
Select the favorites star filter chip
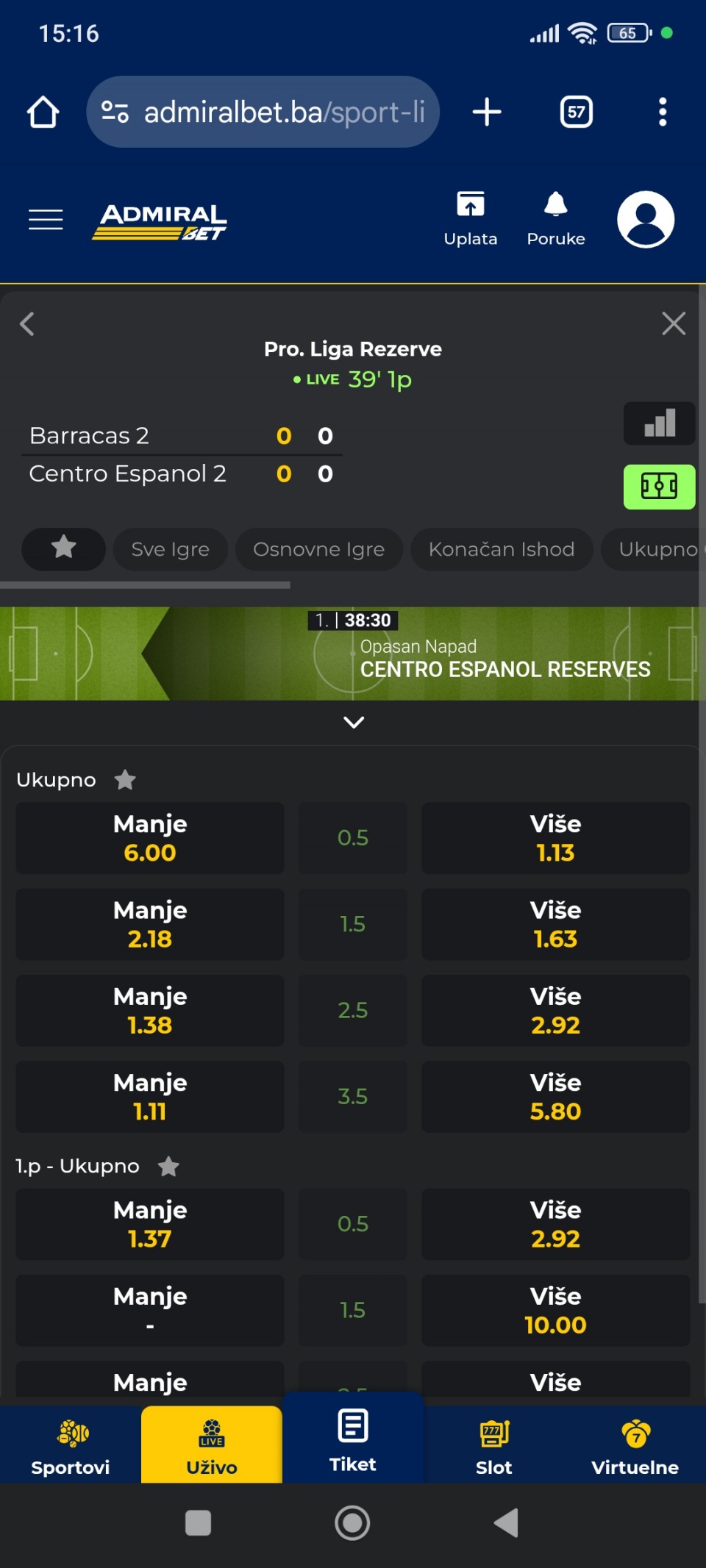click(x=64, y=549)
